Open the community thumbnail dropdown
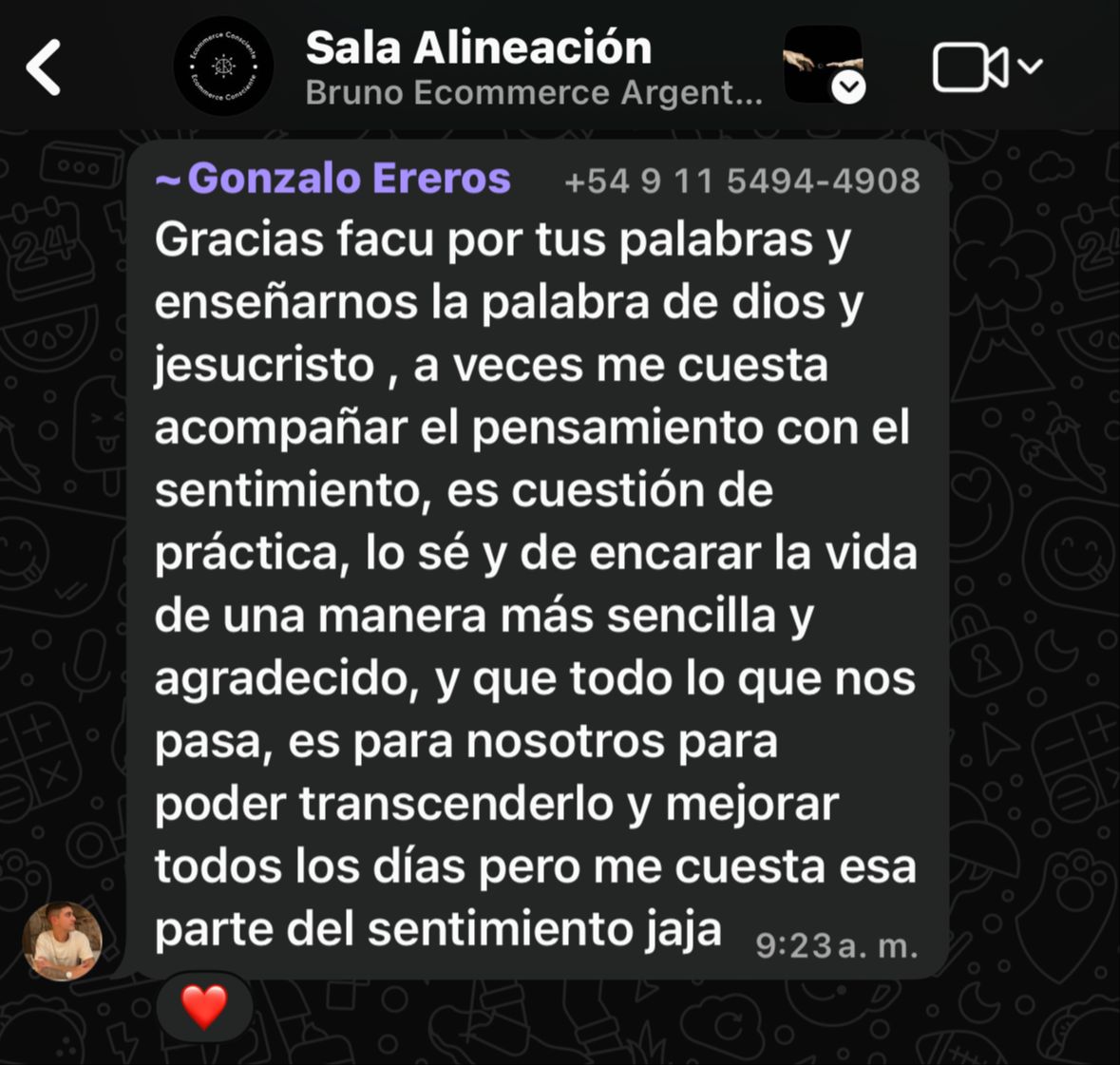Screen dimensions: 1120x1065 pyautogui.click(x=824, y=65)
